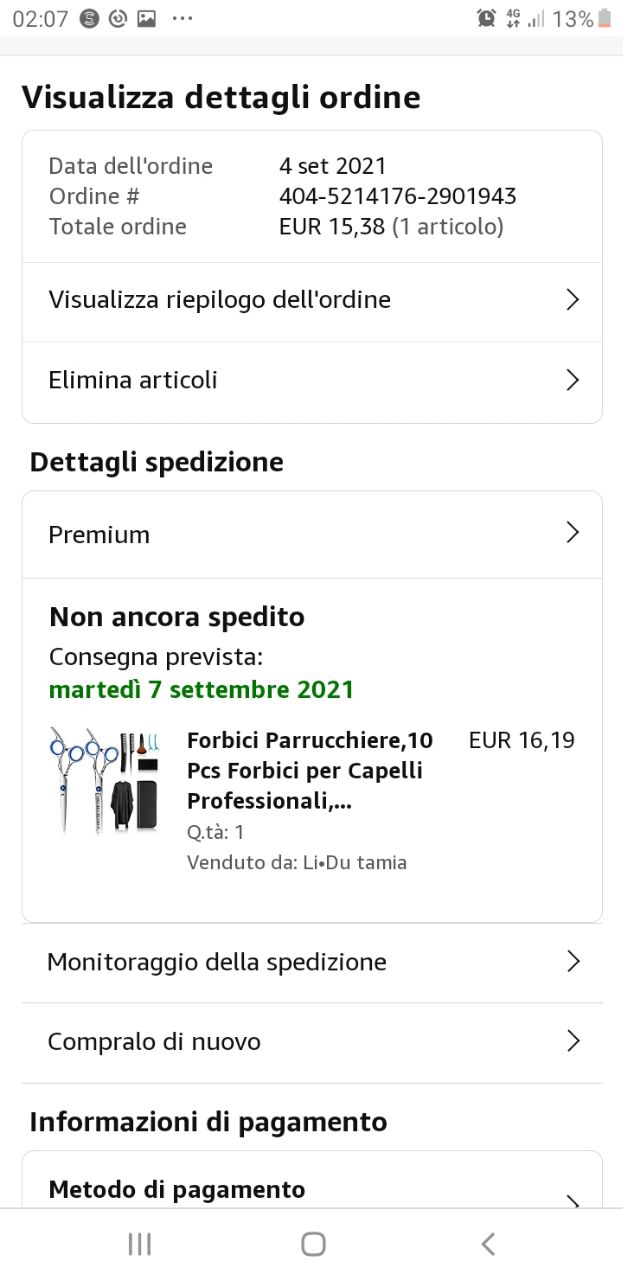Expand Metodo di pagamento details
Viewport: 623px width, 1280px height.
point(311,1190)
